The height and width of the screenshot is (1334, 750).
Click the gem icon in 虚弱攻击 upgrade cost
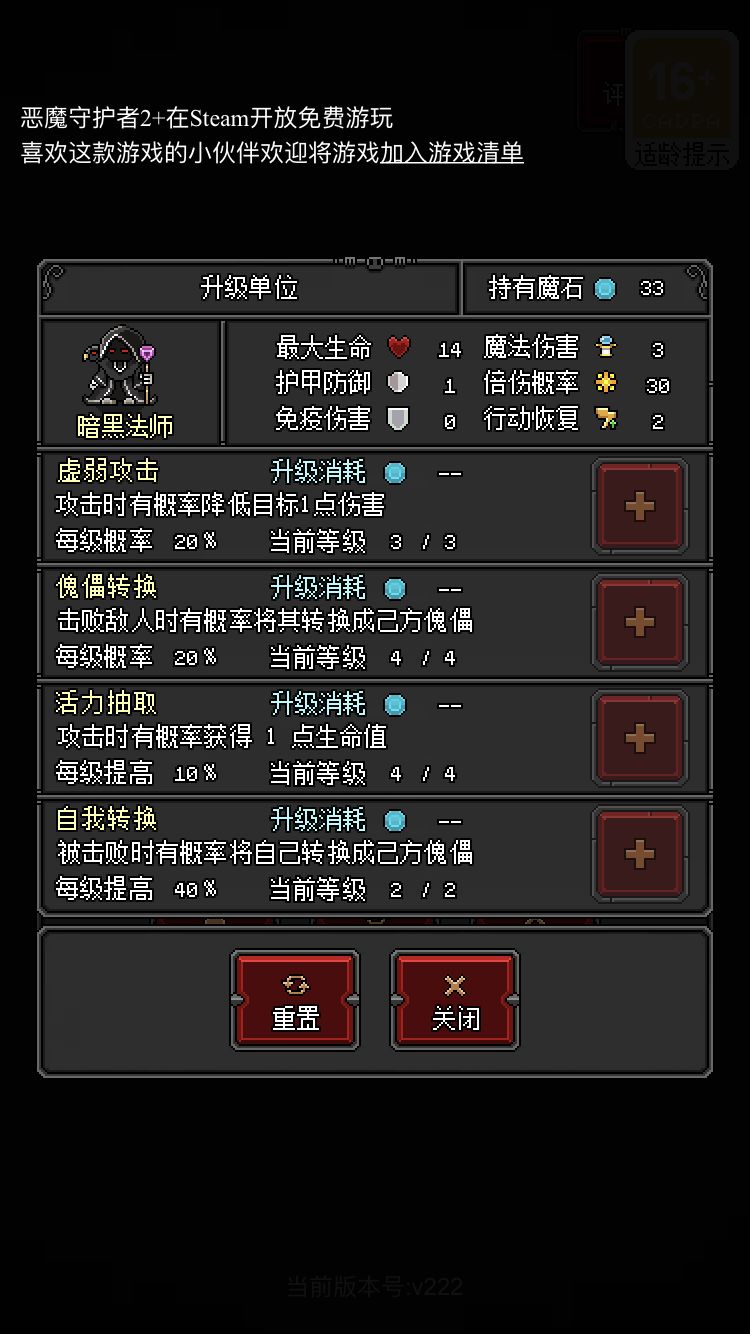pos(396,471)
